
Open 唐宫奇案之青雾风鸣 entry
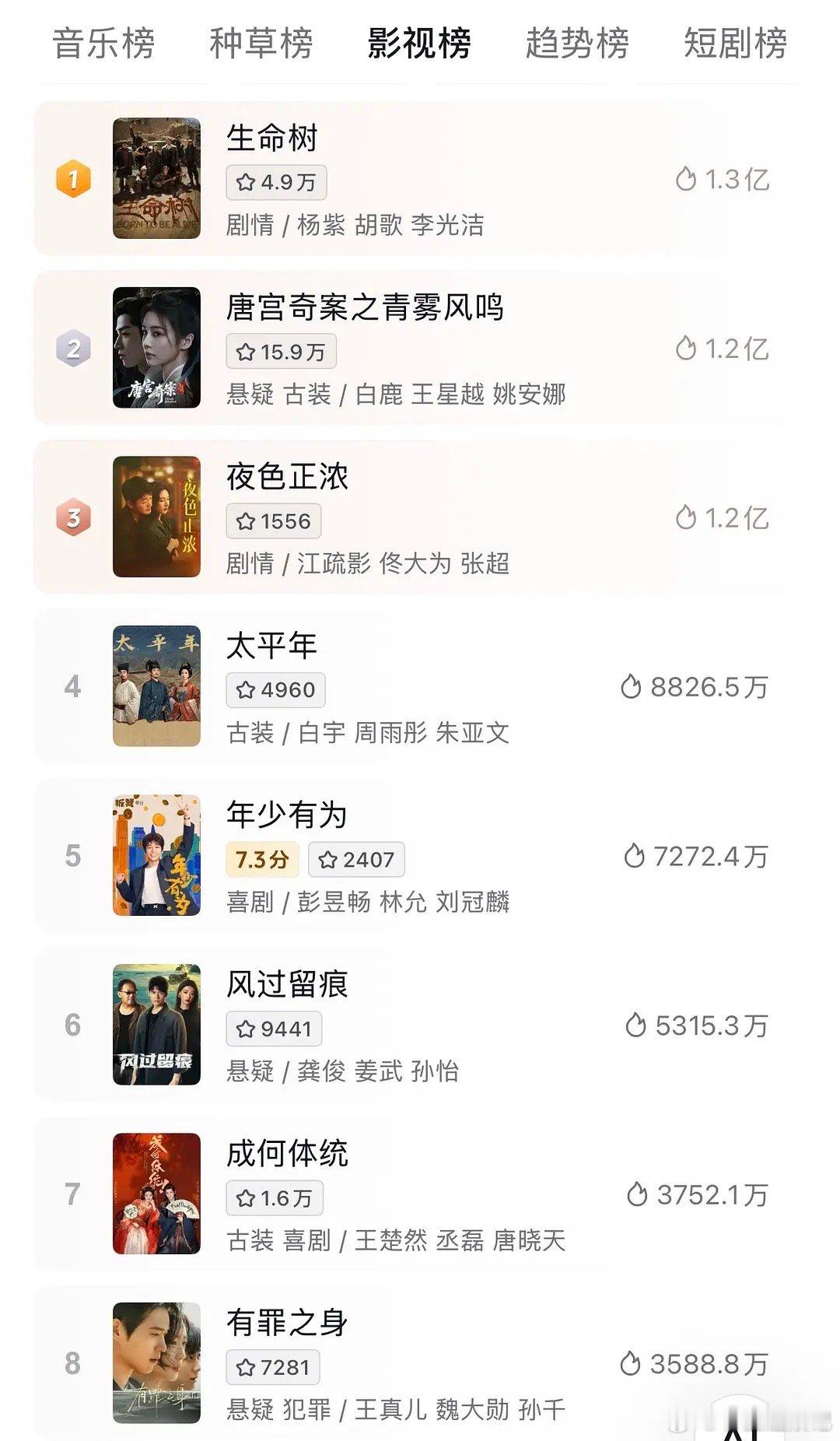(364, 308)
